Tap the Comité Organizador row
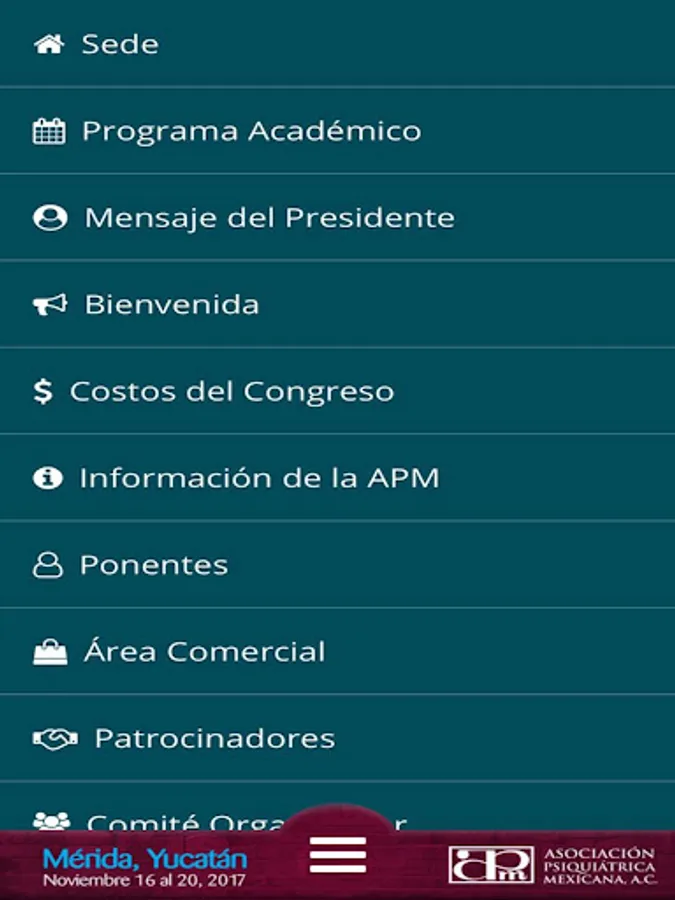This screenshot has width=675, height=900. pos(180,820)
